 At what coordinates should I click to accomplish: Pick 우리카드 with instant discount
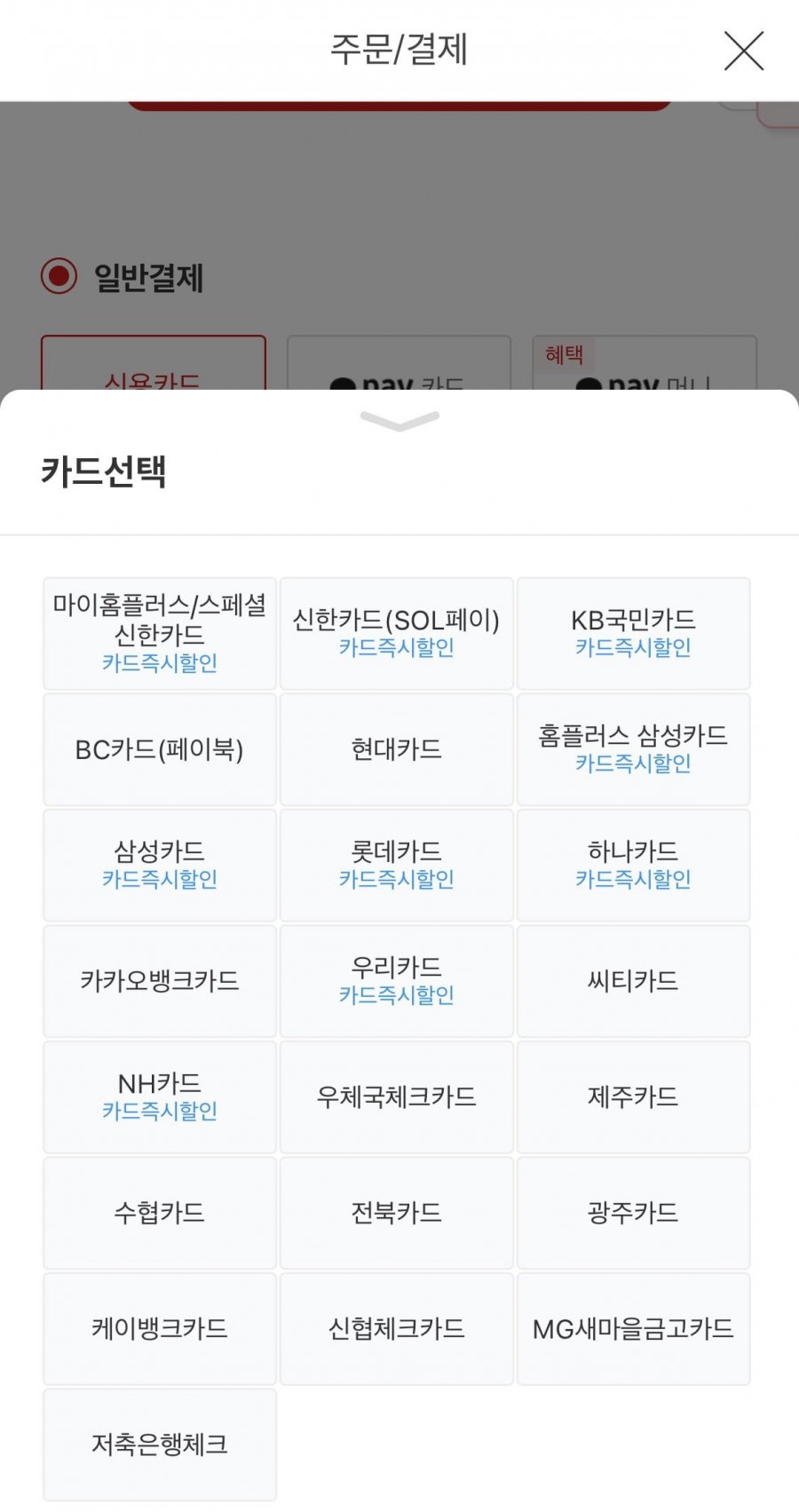tap(396, 981)
